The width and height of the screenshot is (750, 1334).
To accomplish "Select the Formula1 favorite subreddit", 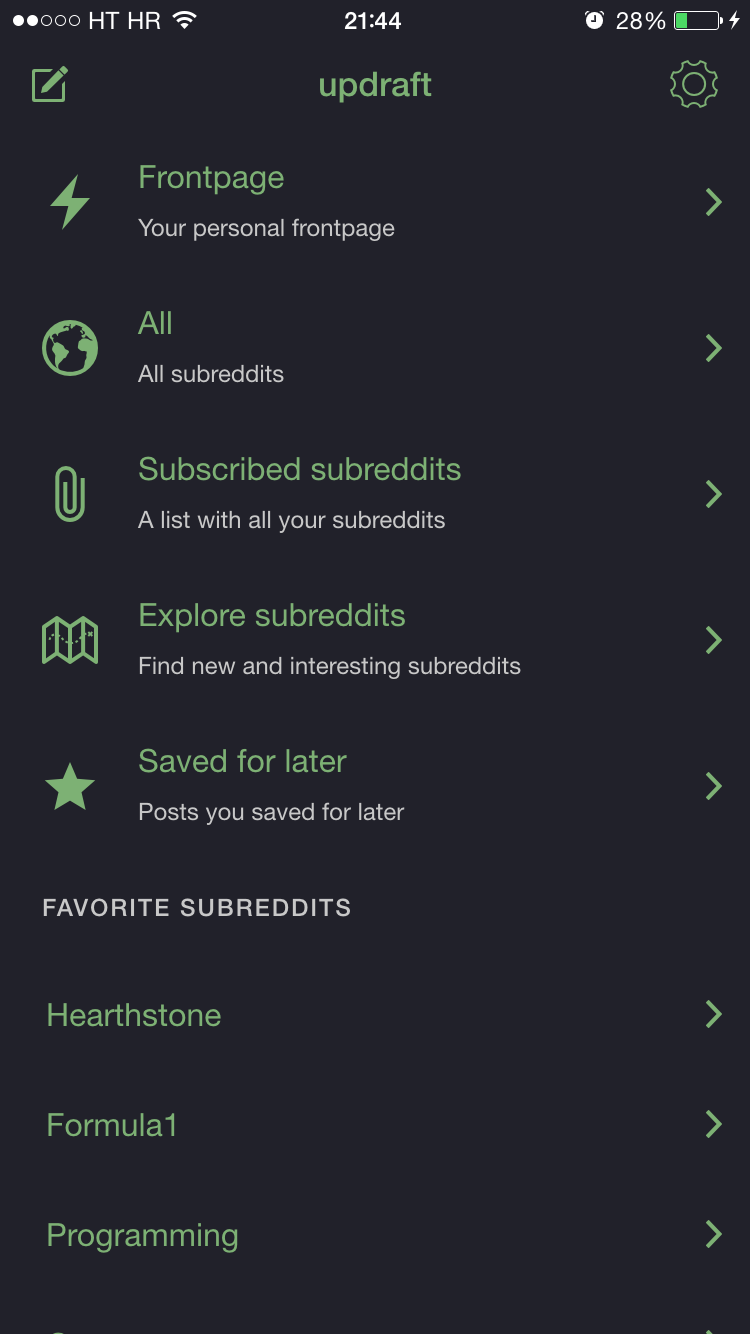I will (x=375, y=1125).
